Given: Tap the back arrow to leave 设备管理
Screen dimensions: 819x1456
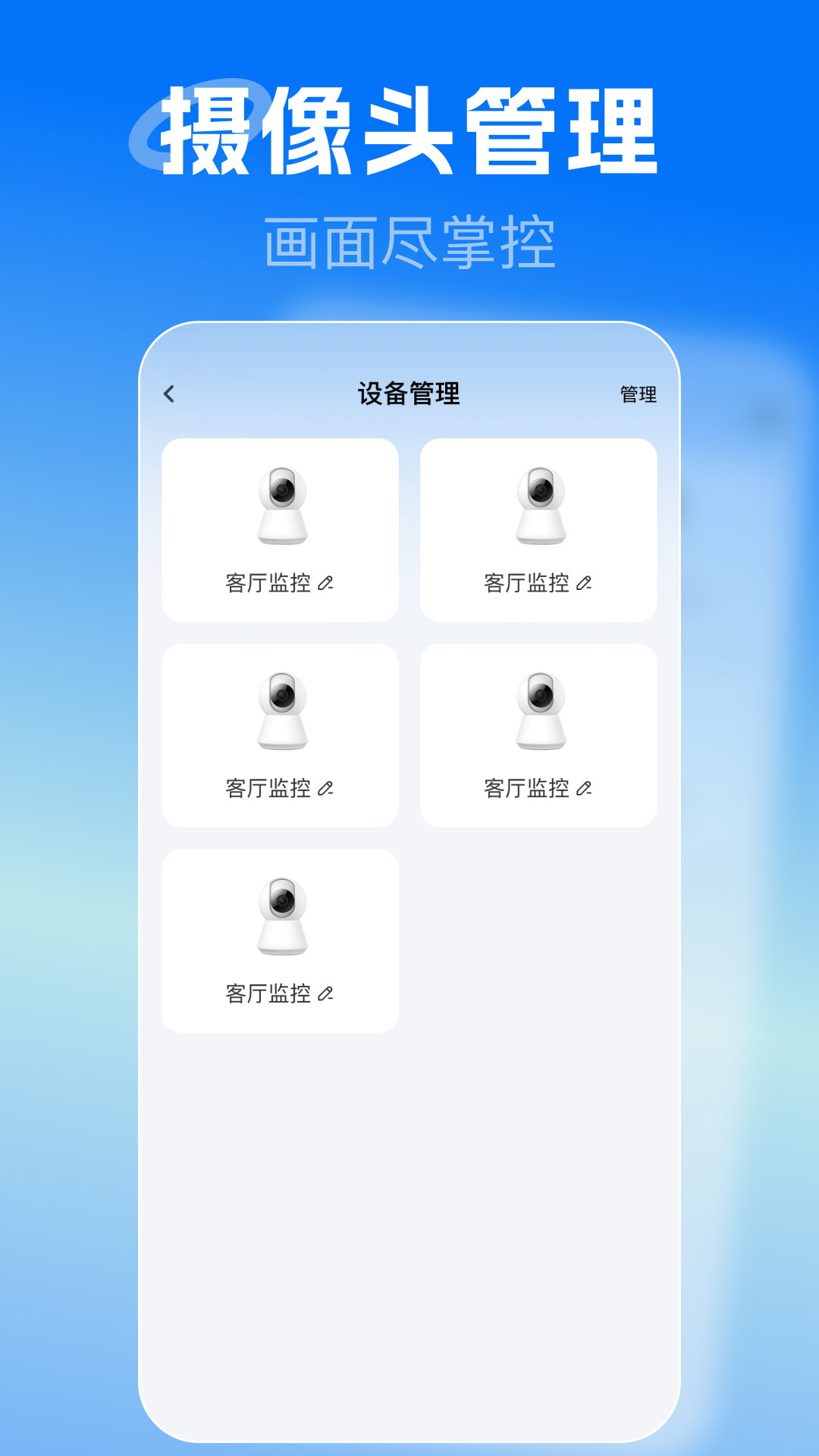Looking at the screenshot, I should click(x=168, y=393).
